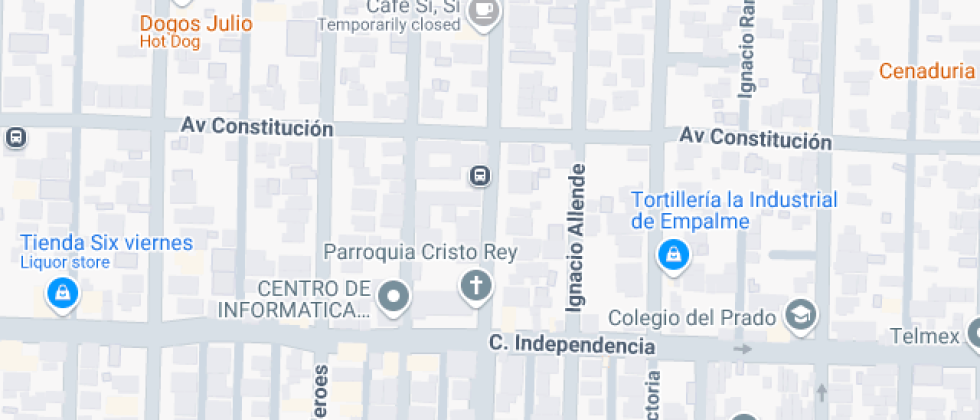Open the Tienda Six viernes liquor store pin
The width and height of the screenshot is (980, 420).
pyautogui.click(x=62, y=293)
